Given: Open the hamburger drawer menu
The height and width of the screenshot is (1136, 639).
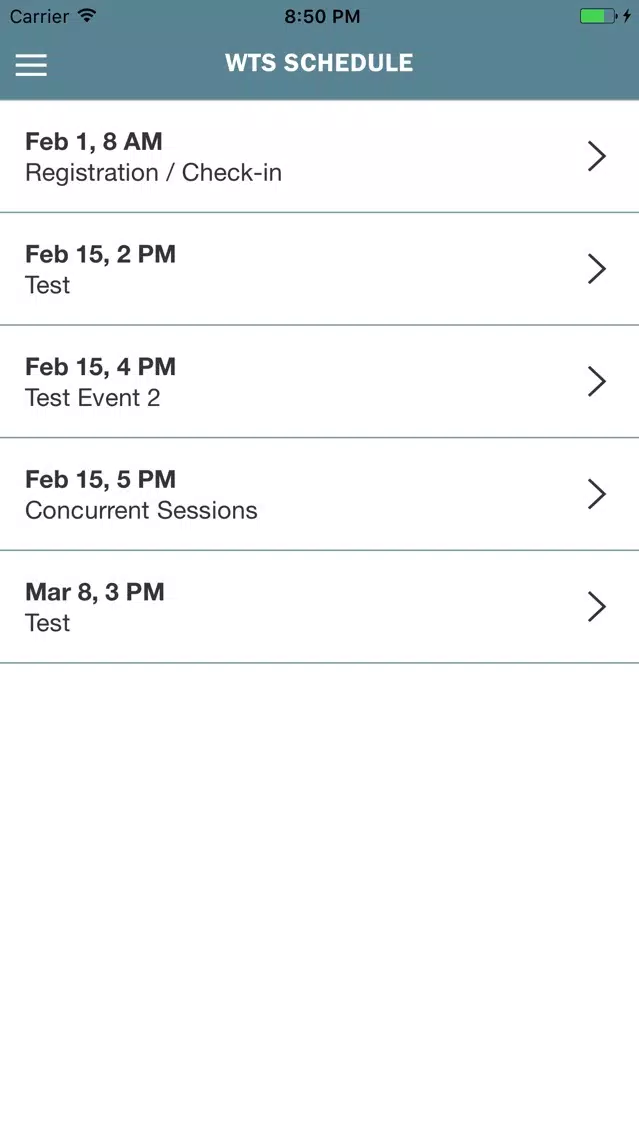Looking at the screenshot, I should point(31,65).
